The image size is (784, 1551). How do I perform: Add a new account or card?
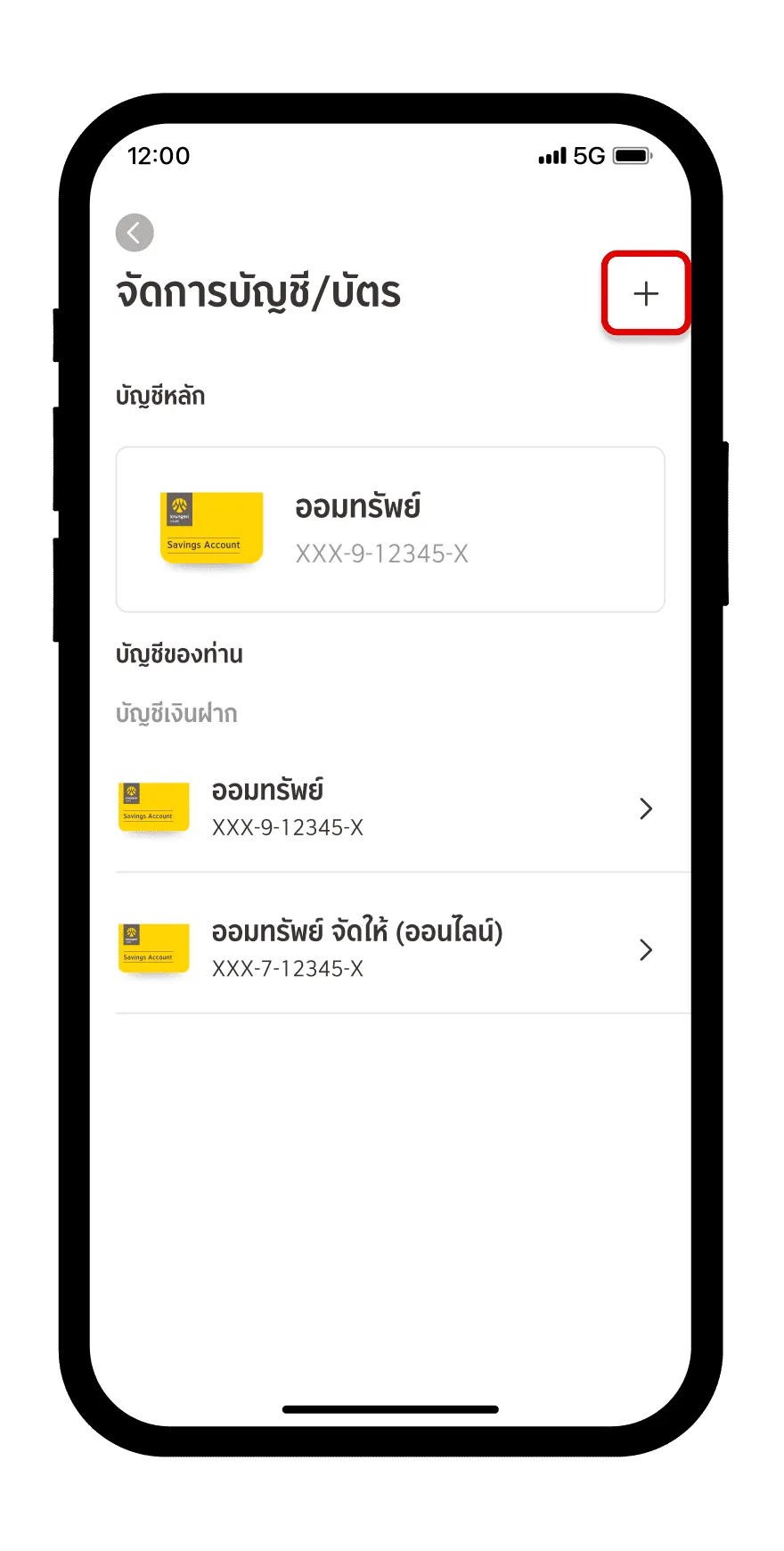646,293
